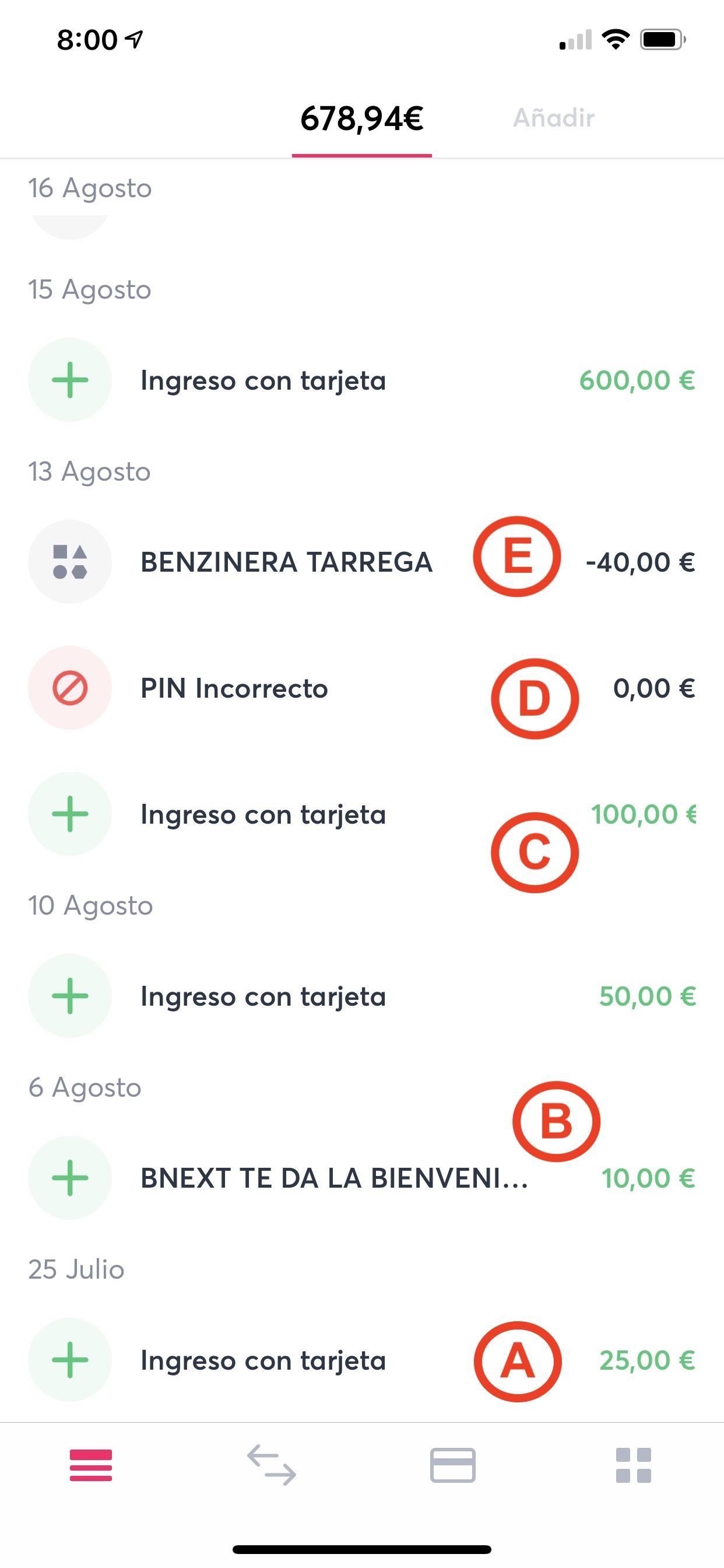Go to the transactions list tab
This screenshot has width=724, height=1568.
pyautogui.click(x=91, y=1465)
